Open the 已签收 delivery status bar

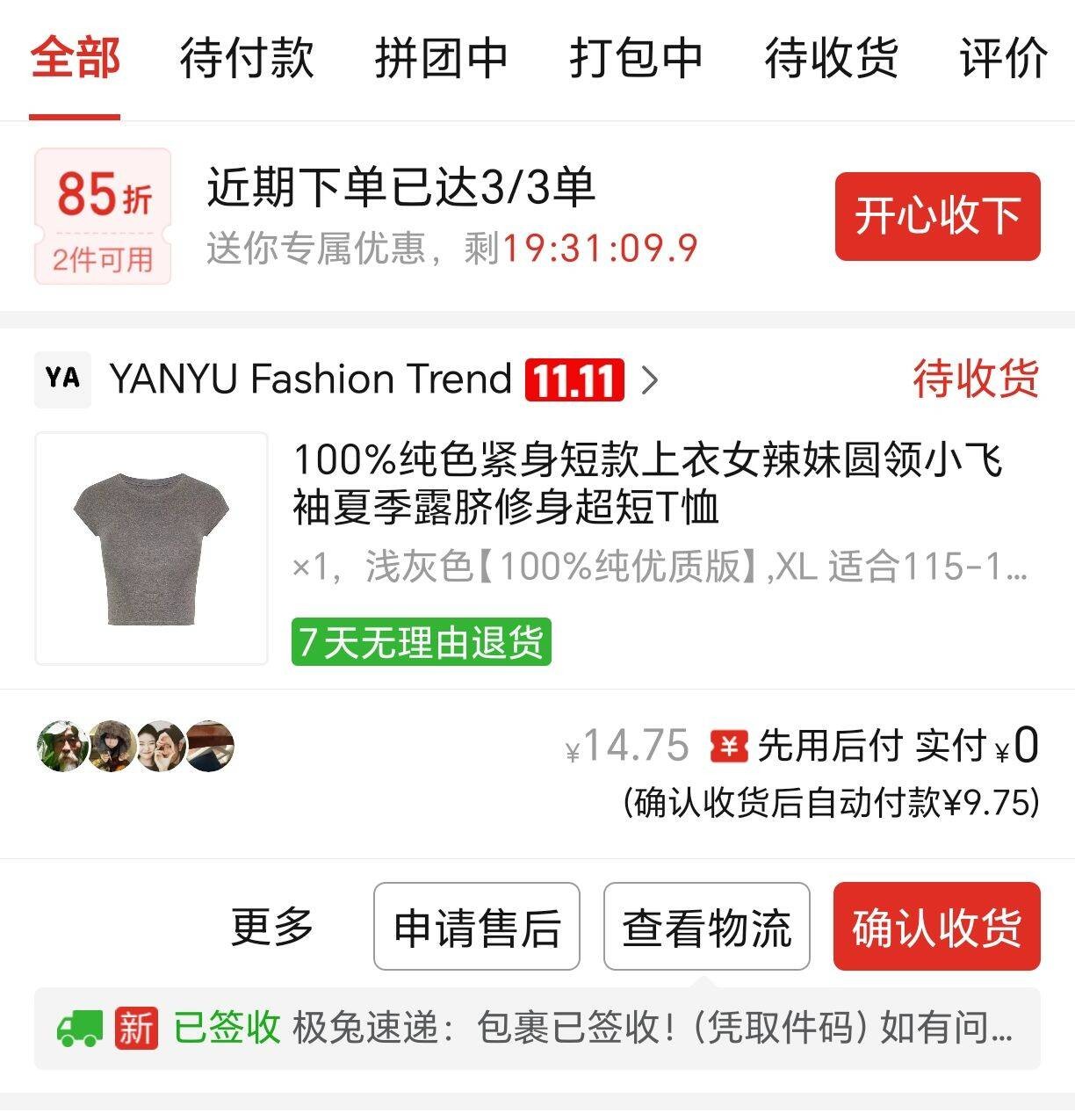point(537,1028)
